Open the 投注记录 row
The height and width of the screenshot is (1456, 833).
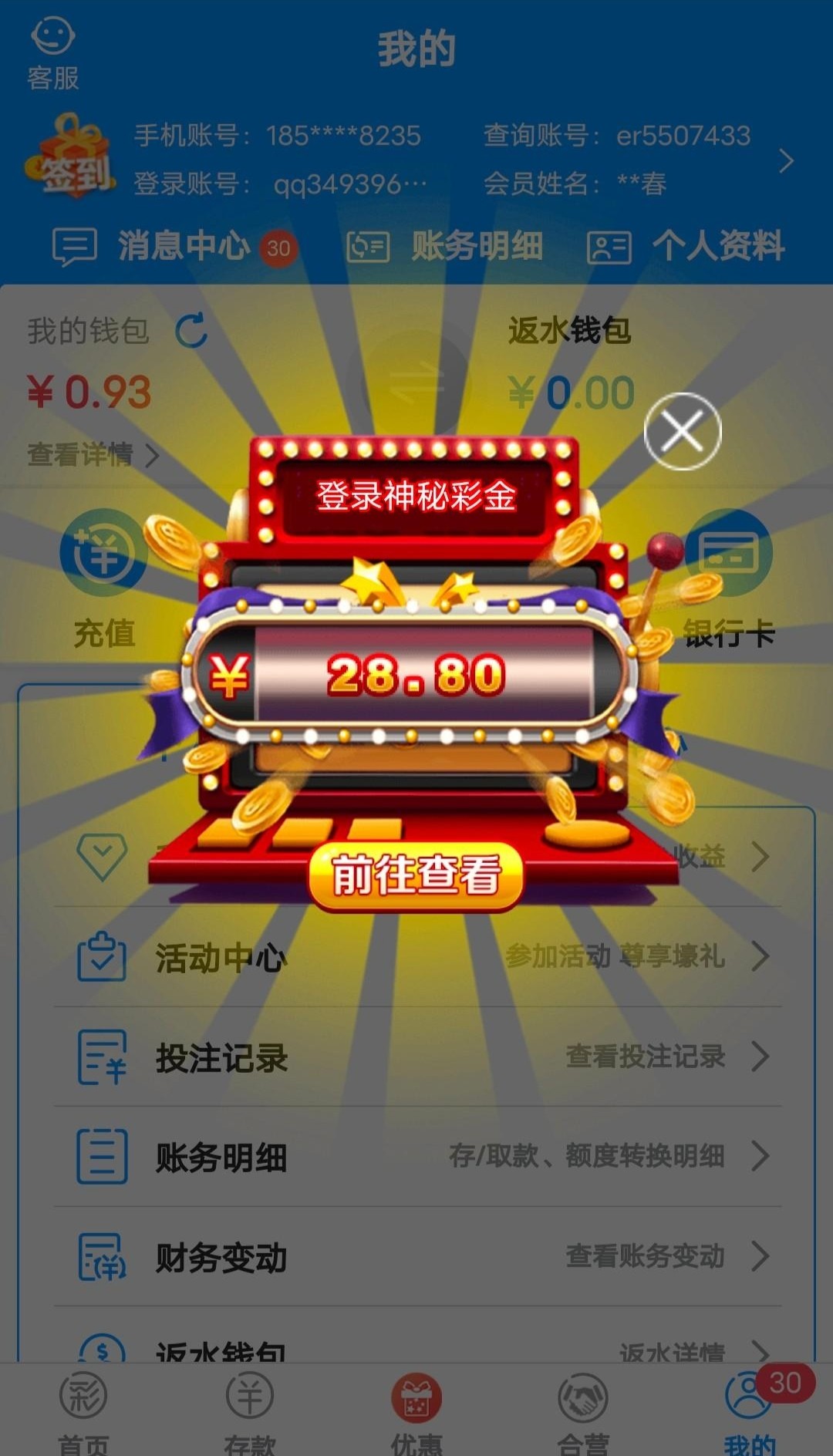(416, 1057)
